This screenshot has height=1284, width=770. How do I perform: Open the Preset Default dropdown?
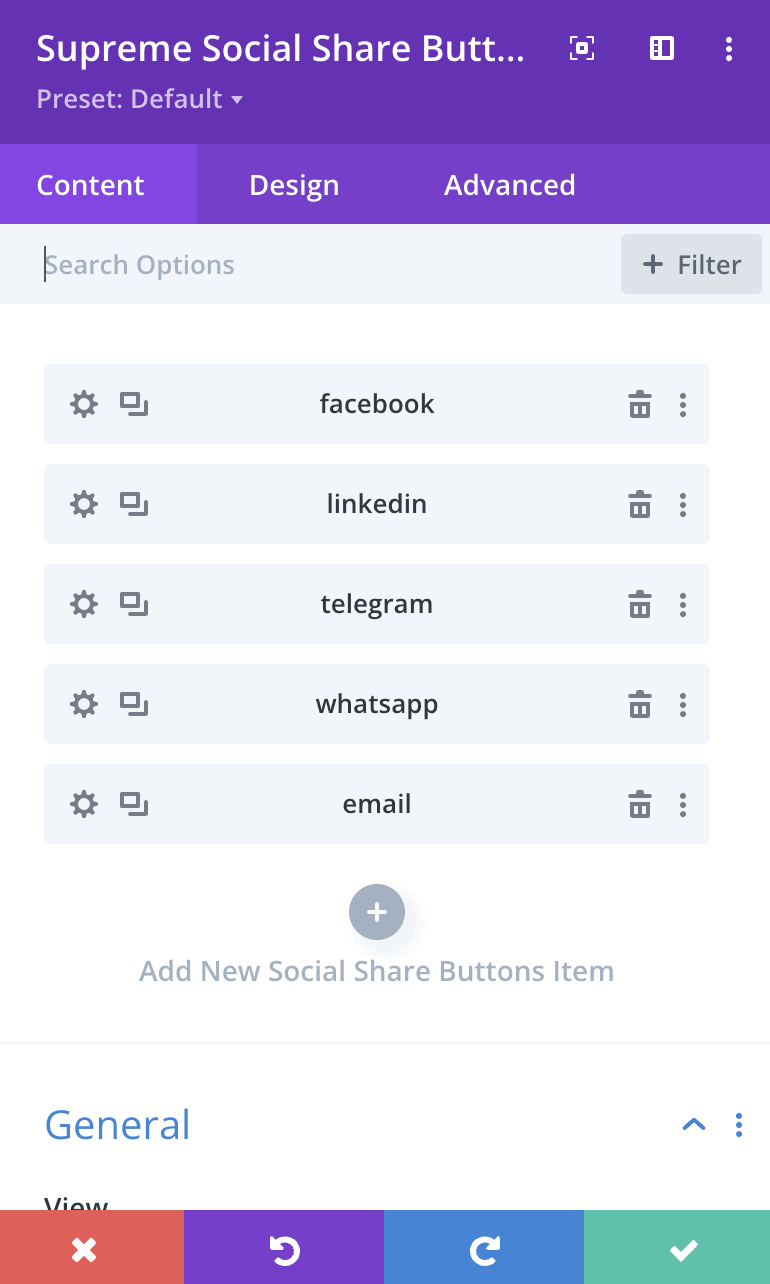pos(140,99)
